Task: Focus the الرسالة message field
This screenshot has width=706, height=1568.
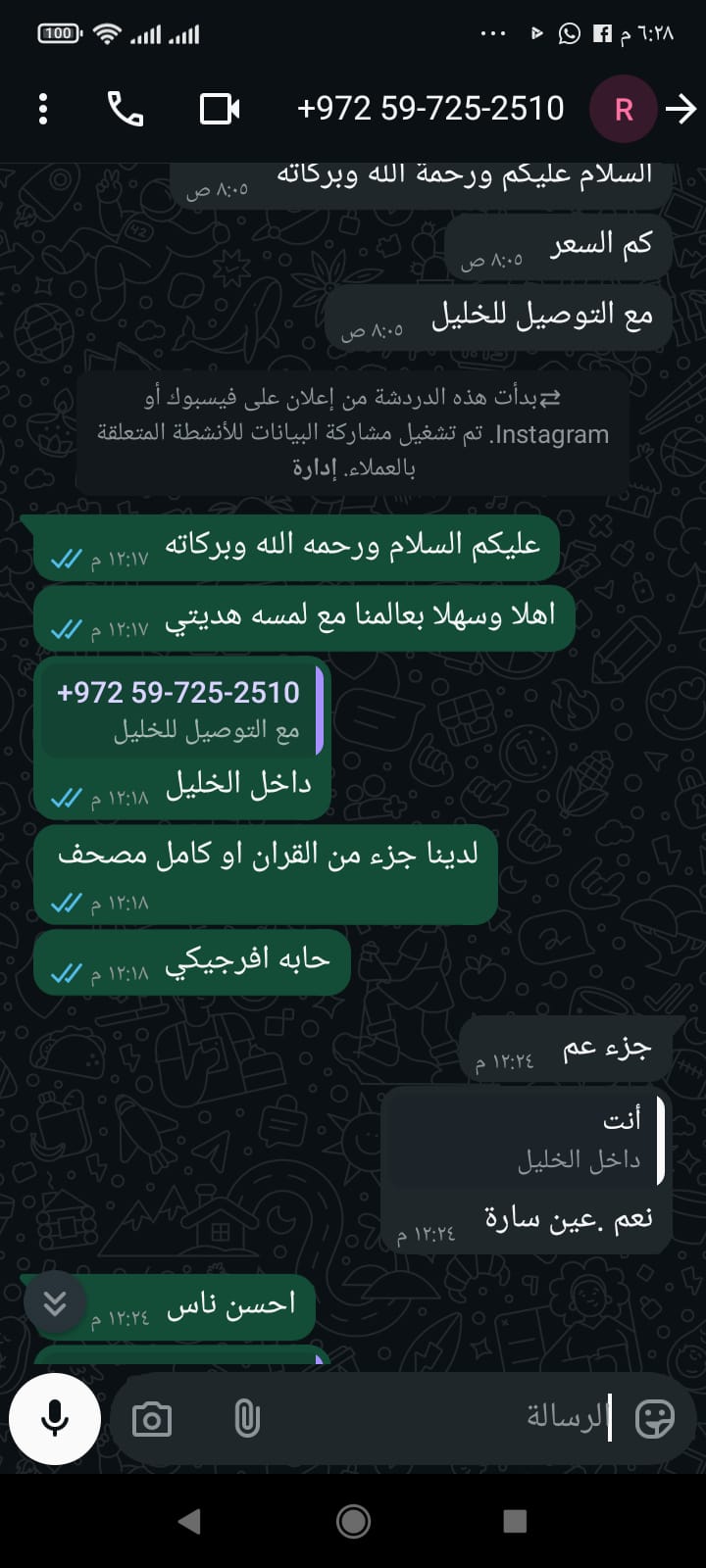Action: click(441, 1418)
